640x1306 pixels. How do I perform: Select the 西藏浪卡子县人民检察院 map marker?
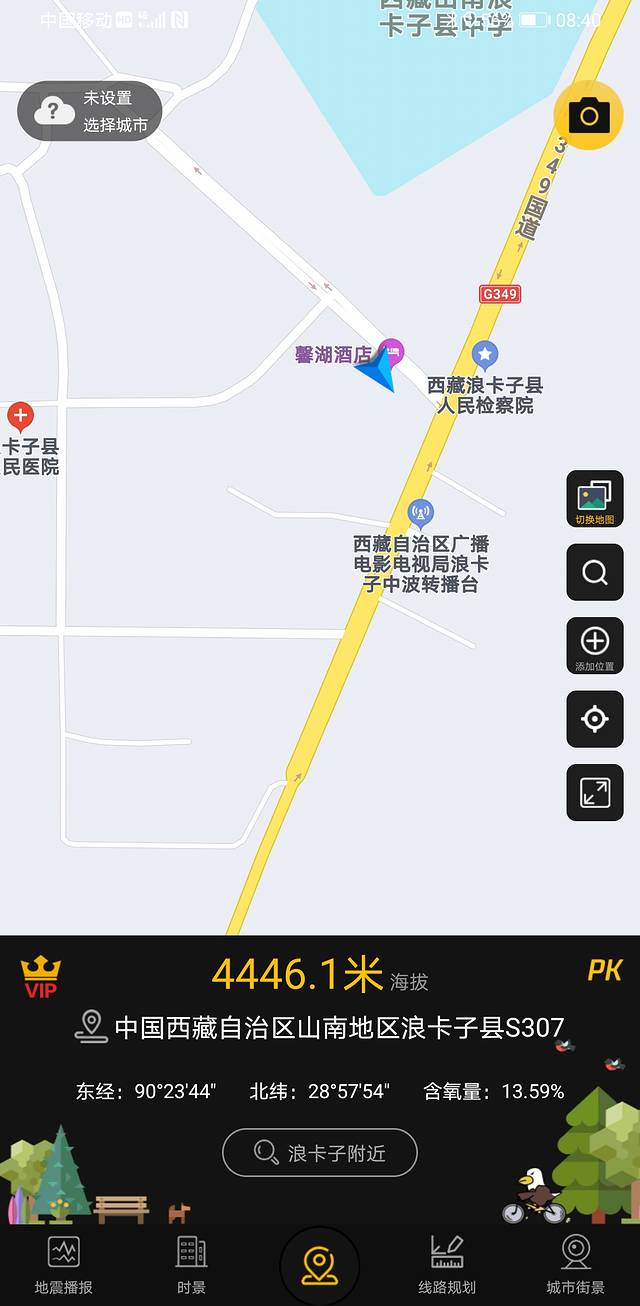click(x=485, y=354)
